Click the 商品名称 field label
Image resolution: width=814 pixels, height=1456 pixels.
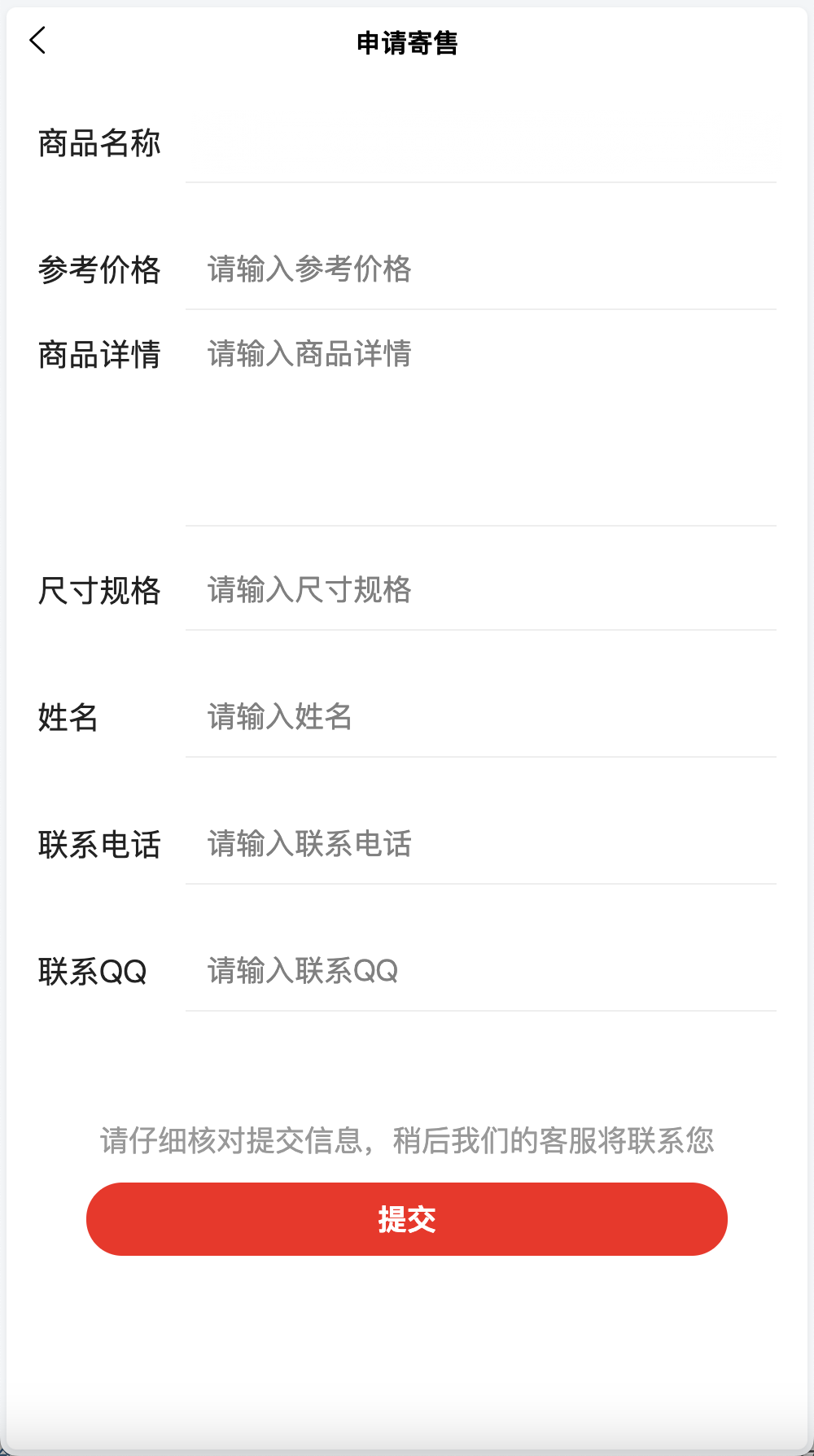point(98,143)
